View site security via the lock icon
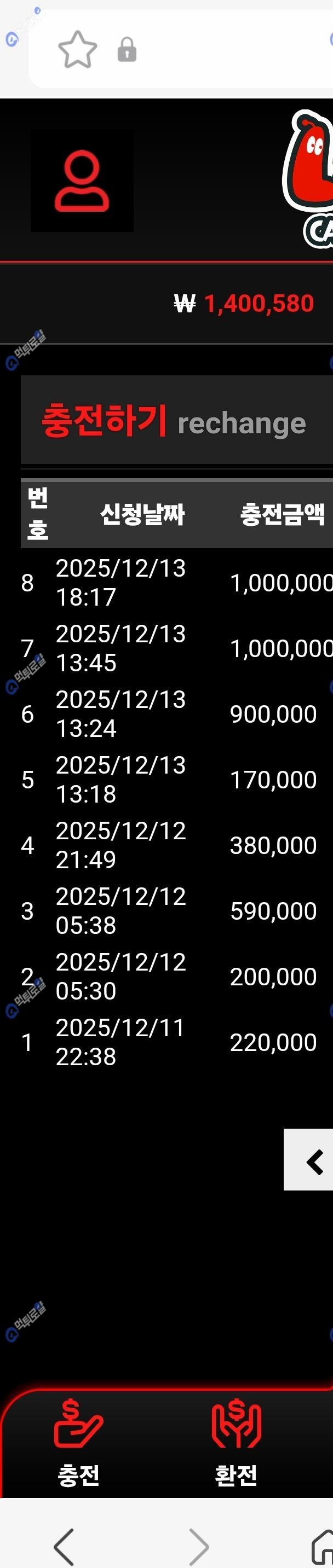The image size is (333, 1568). (x=127, y=50)
